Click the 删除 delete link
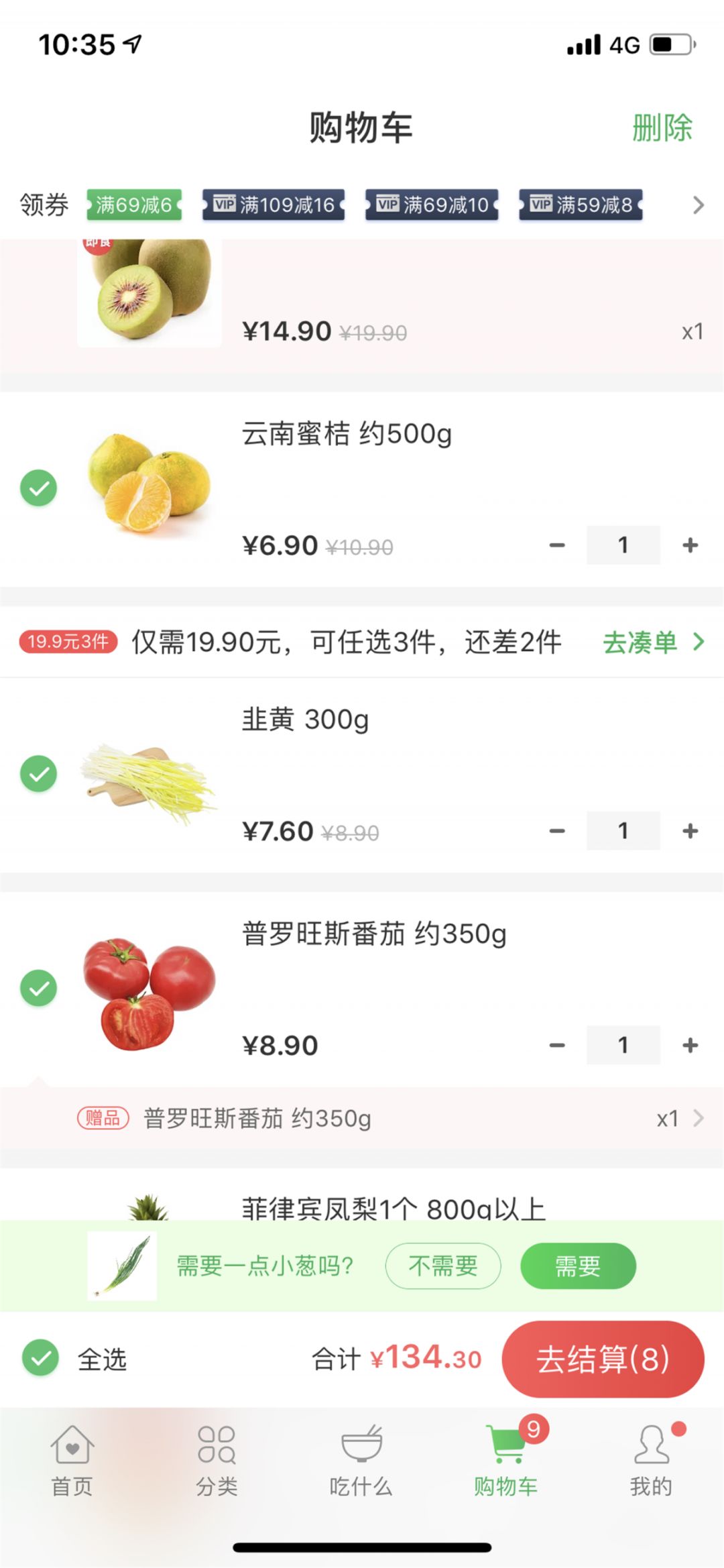Image resolution: width=724 pixels, height=1568 pixels. point(661,129)
